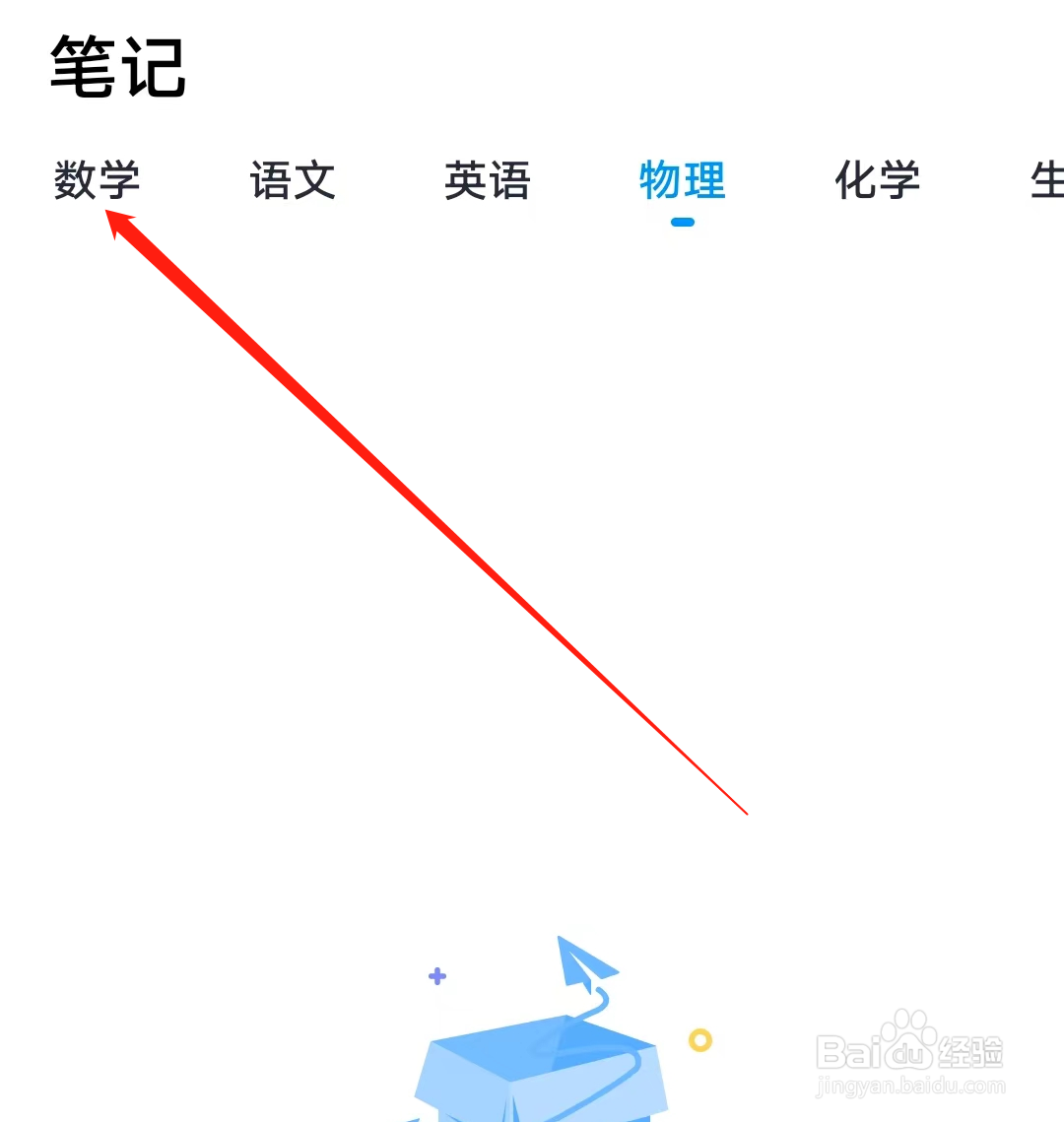
Task: Tap the purple plus sign graphic
Action: coord(435,976)
